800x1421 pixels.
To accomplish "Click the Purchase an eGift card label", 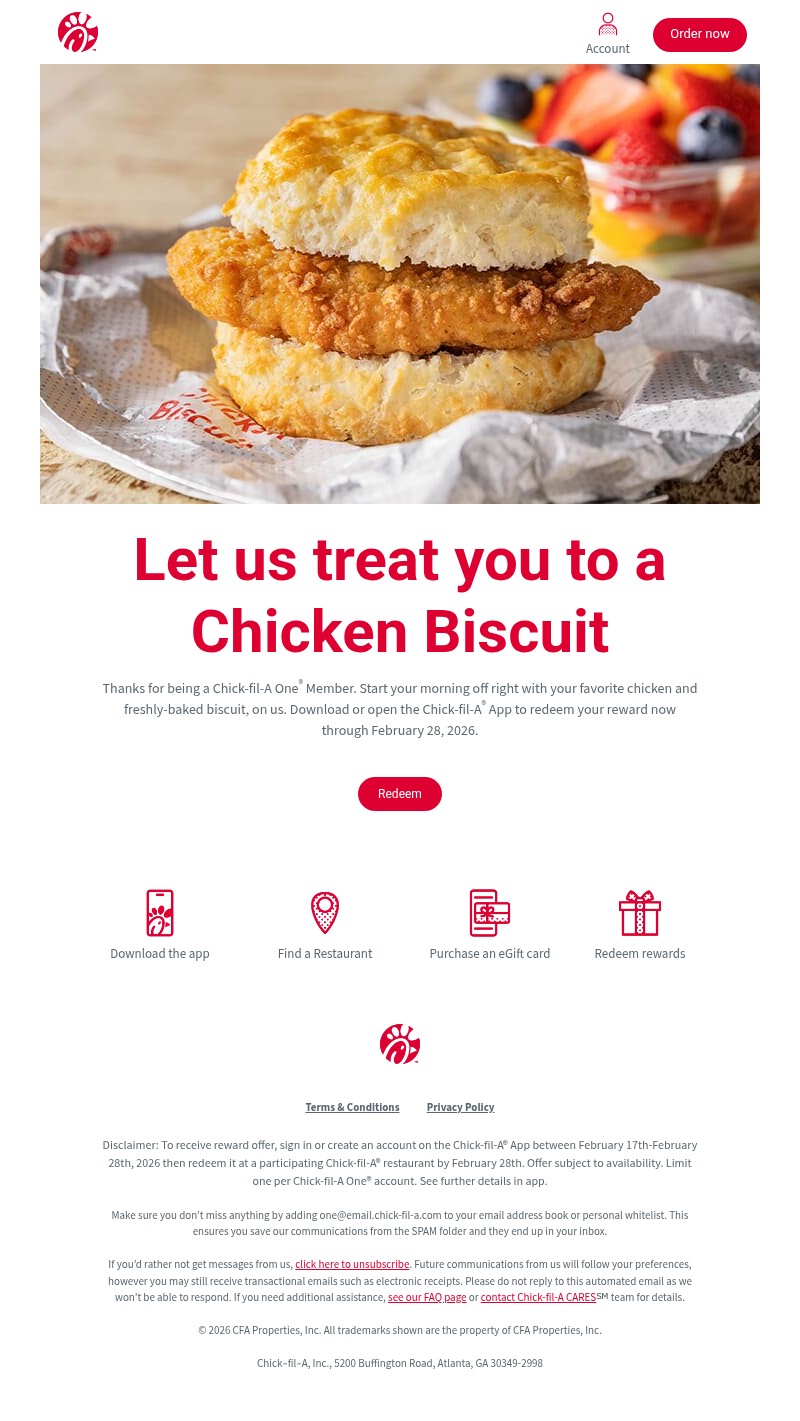I will [490, 953].
